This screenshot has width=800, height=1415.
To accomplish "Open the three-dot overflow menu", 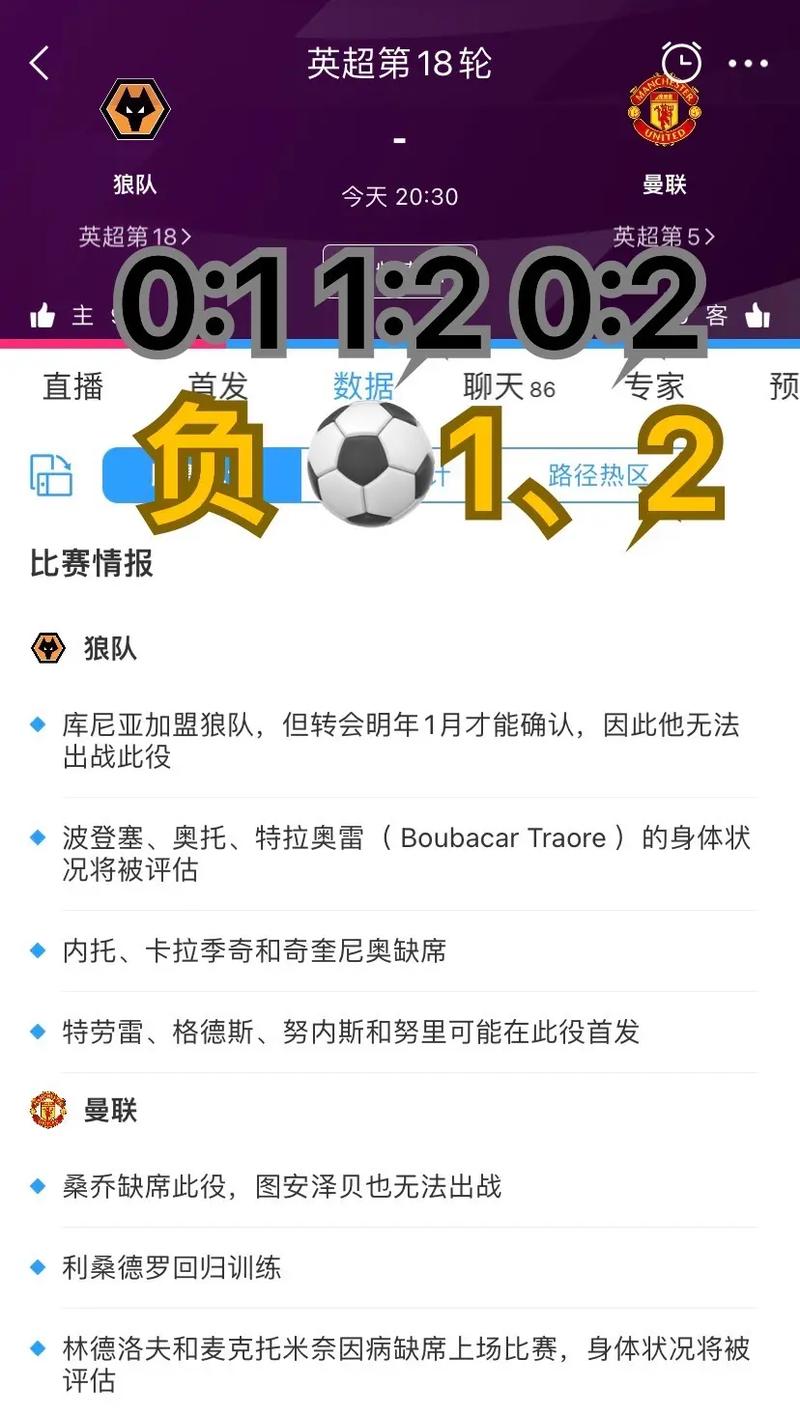I will point(748,63).
